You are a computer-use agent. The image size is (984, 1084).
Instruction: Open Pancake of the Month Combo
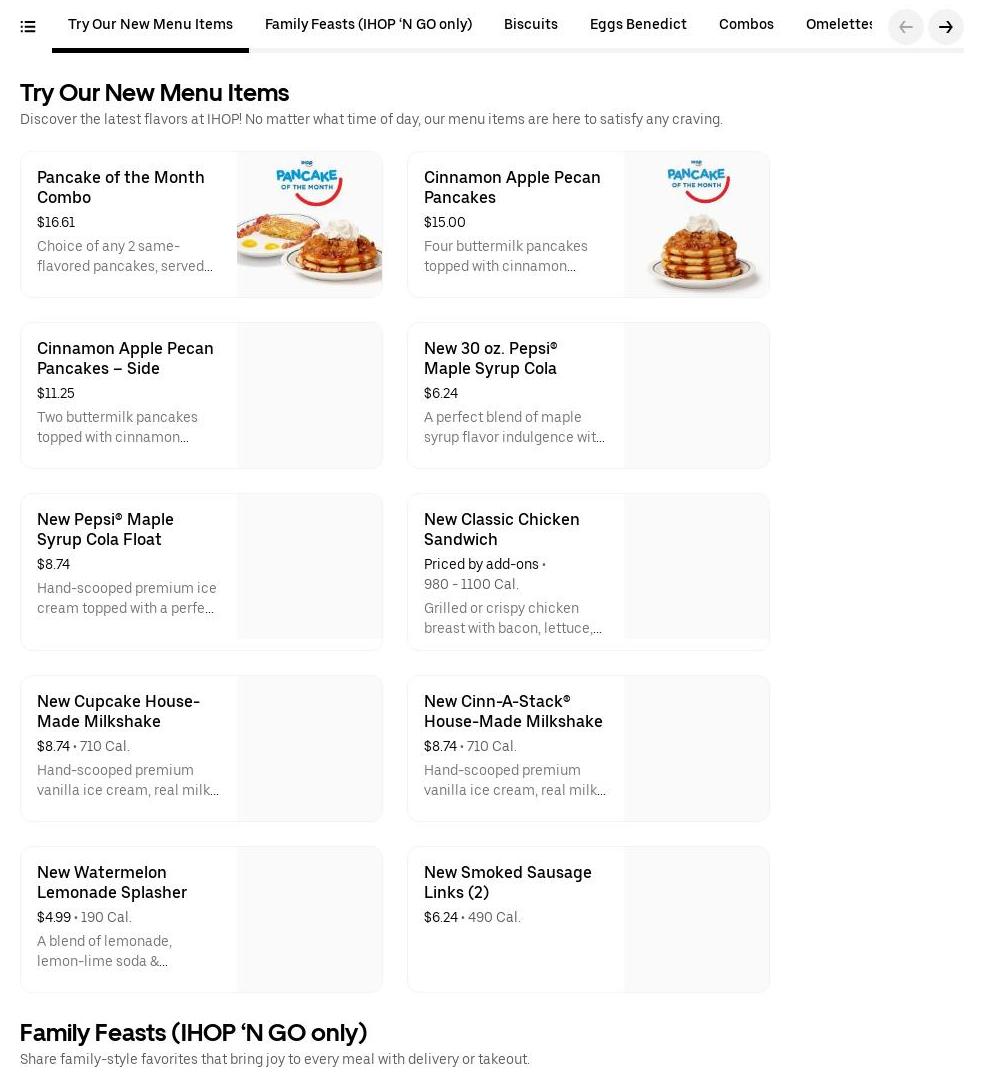[x=201, y=224]
